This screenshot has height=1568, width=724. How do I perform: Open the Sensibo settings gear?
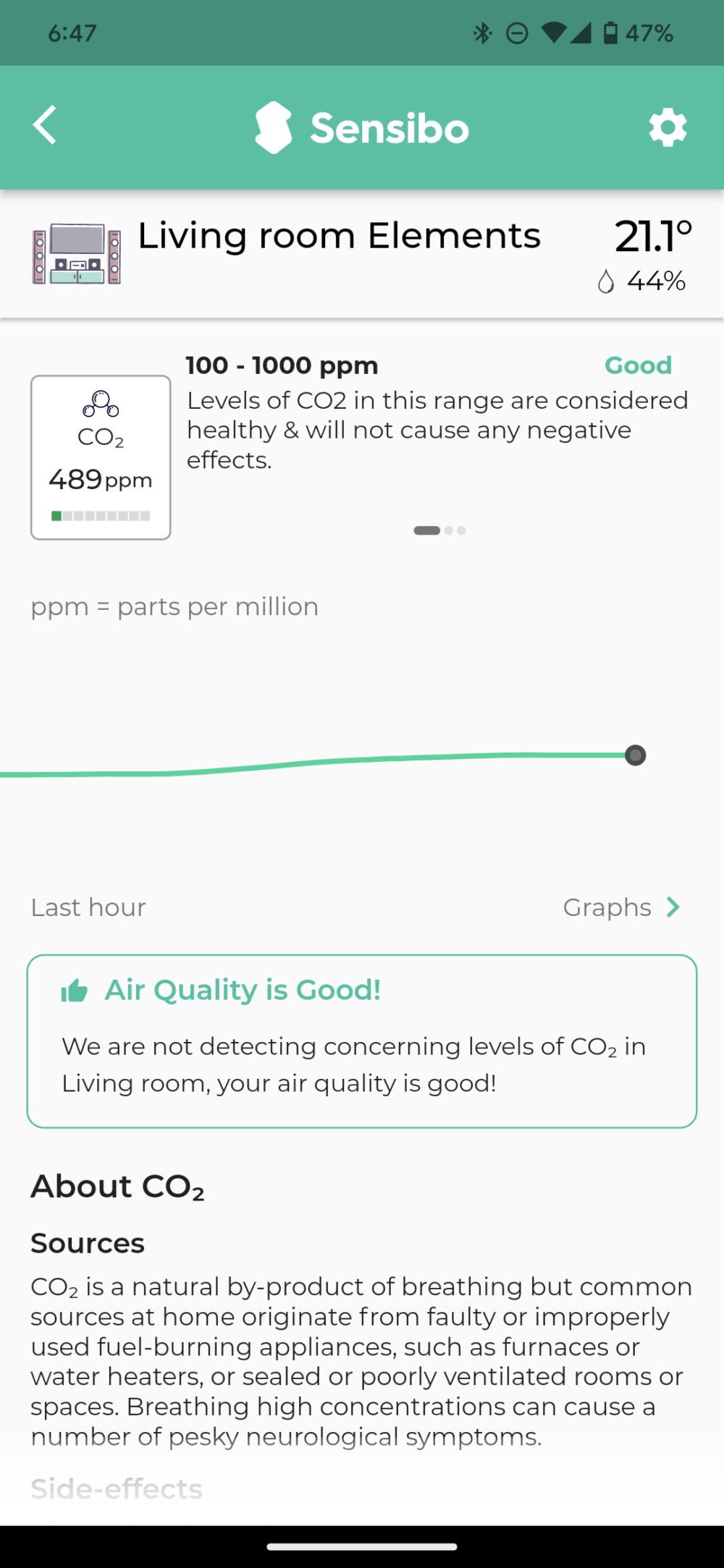point(668,127)
